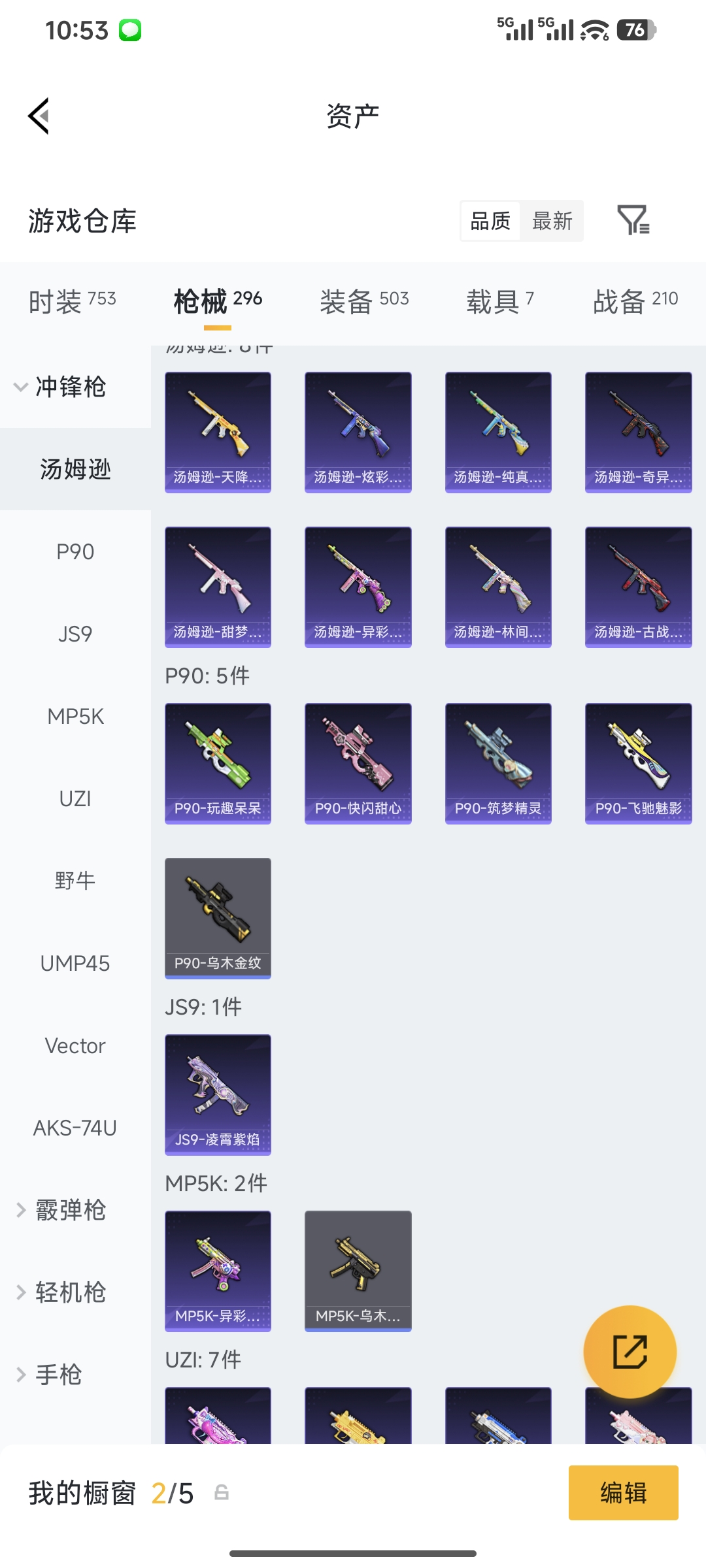Open the 战备 tab
This screenshot has height=1568, width=706.
coord(635,301)
